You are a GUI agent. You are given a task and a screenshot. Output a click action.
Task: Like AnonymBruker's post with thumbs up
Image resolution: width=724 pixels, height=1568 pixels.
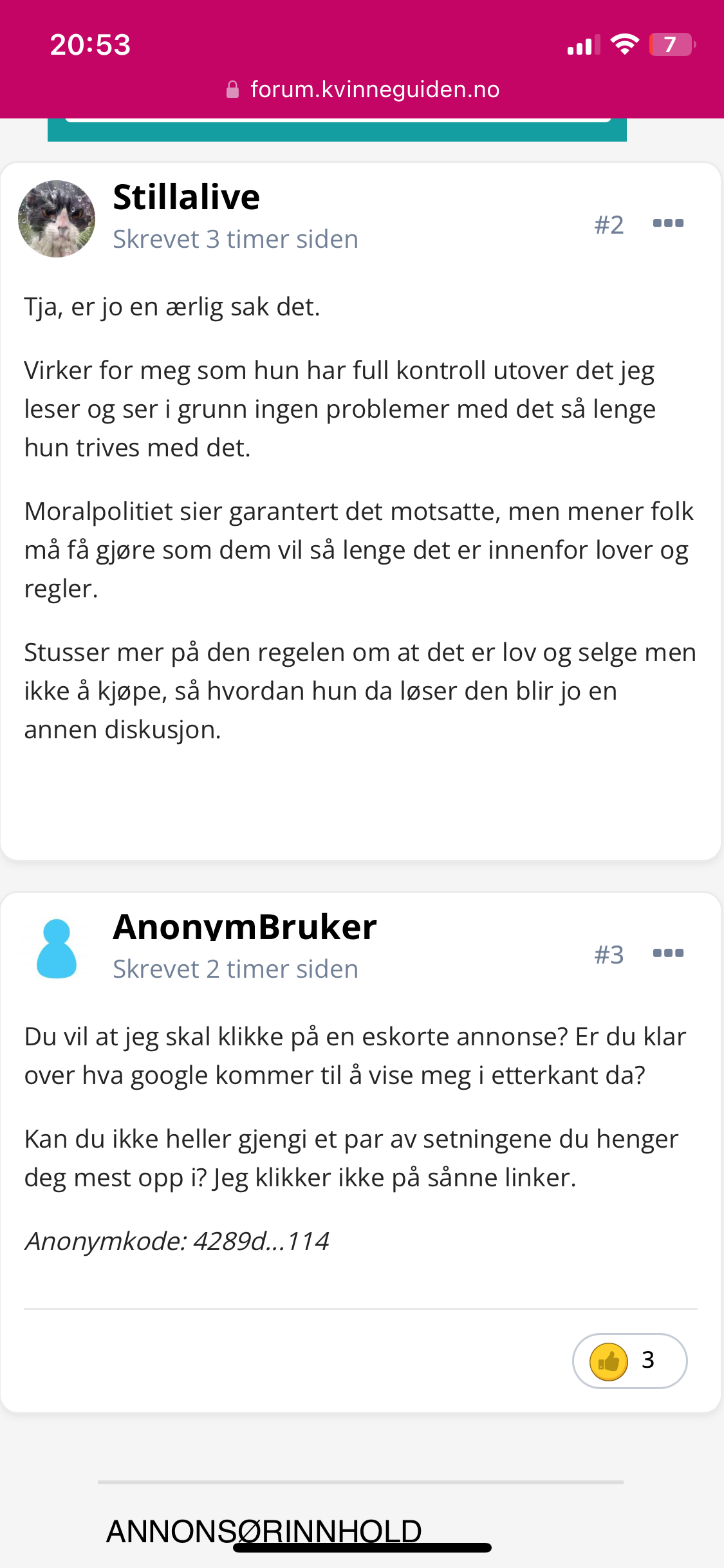(x=629, y=1361)
